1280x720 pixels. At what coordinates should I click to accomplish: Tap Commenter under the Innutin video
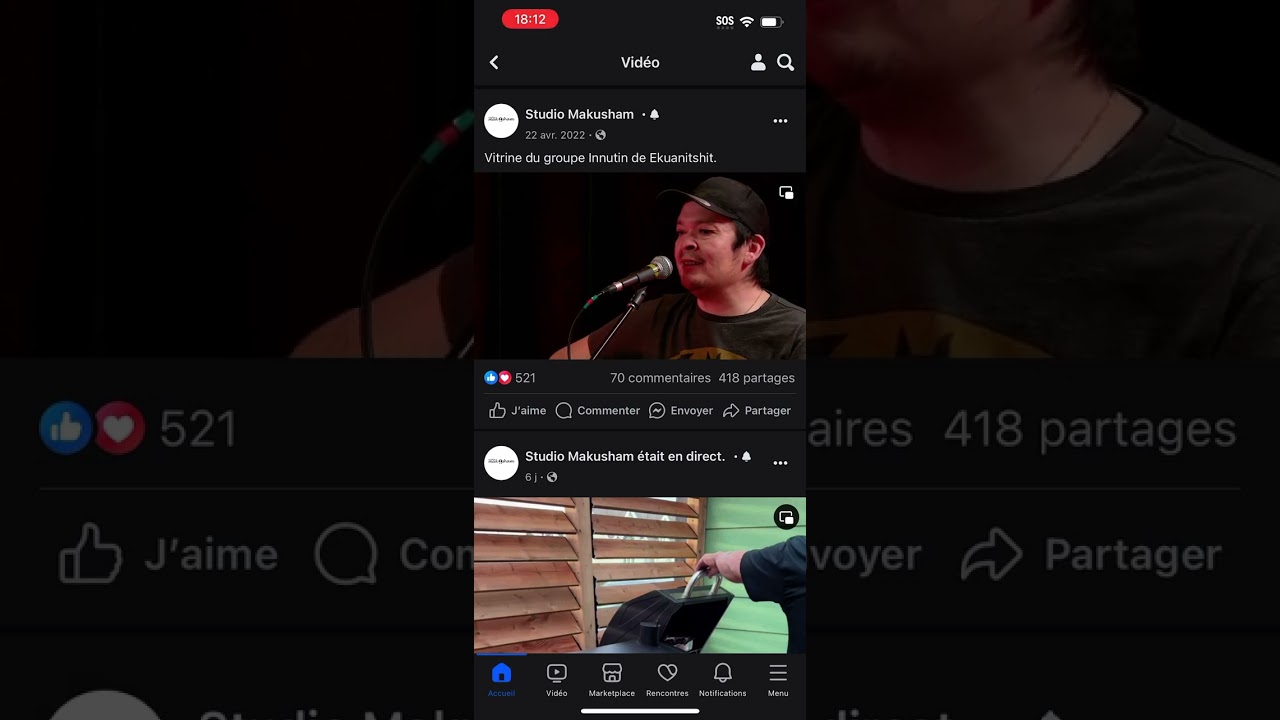tap(598, 410)
